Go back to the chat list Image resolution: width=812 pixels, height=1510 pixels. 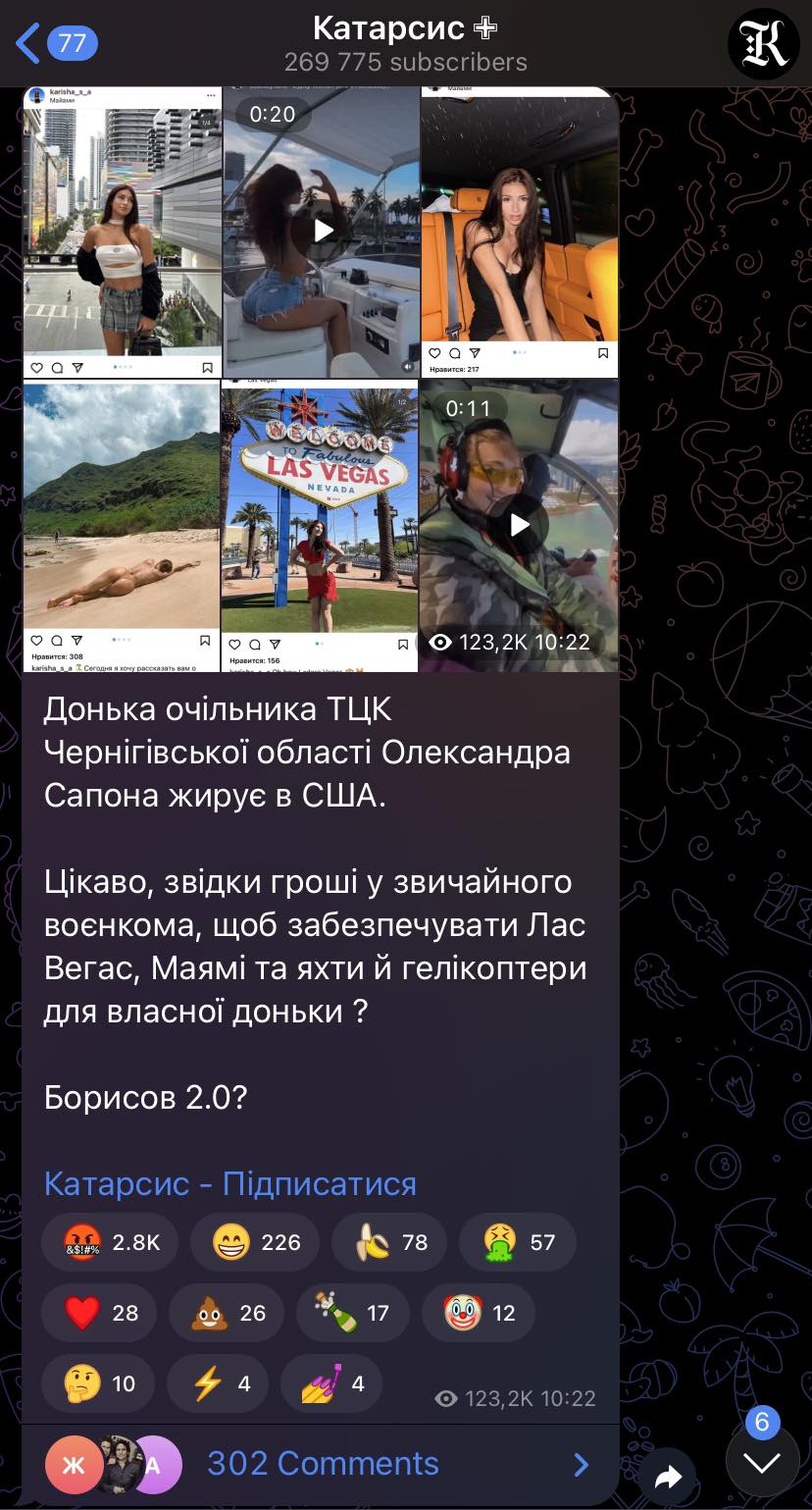54,43
